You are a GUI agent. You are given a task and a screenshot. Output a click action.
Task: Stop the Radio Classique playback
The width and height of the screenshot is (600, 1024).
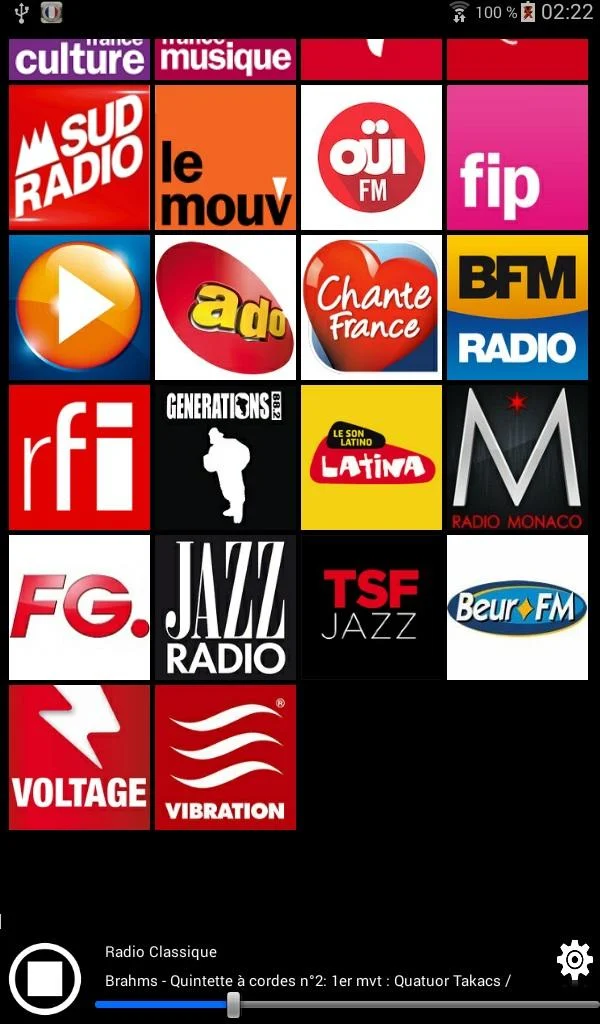(x=44, y=978)
